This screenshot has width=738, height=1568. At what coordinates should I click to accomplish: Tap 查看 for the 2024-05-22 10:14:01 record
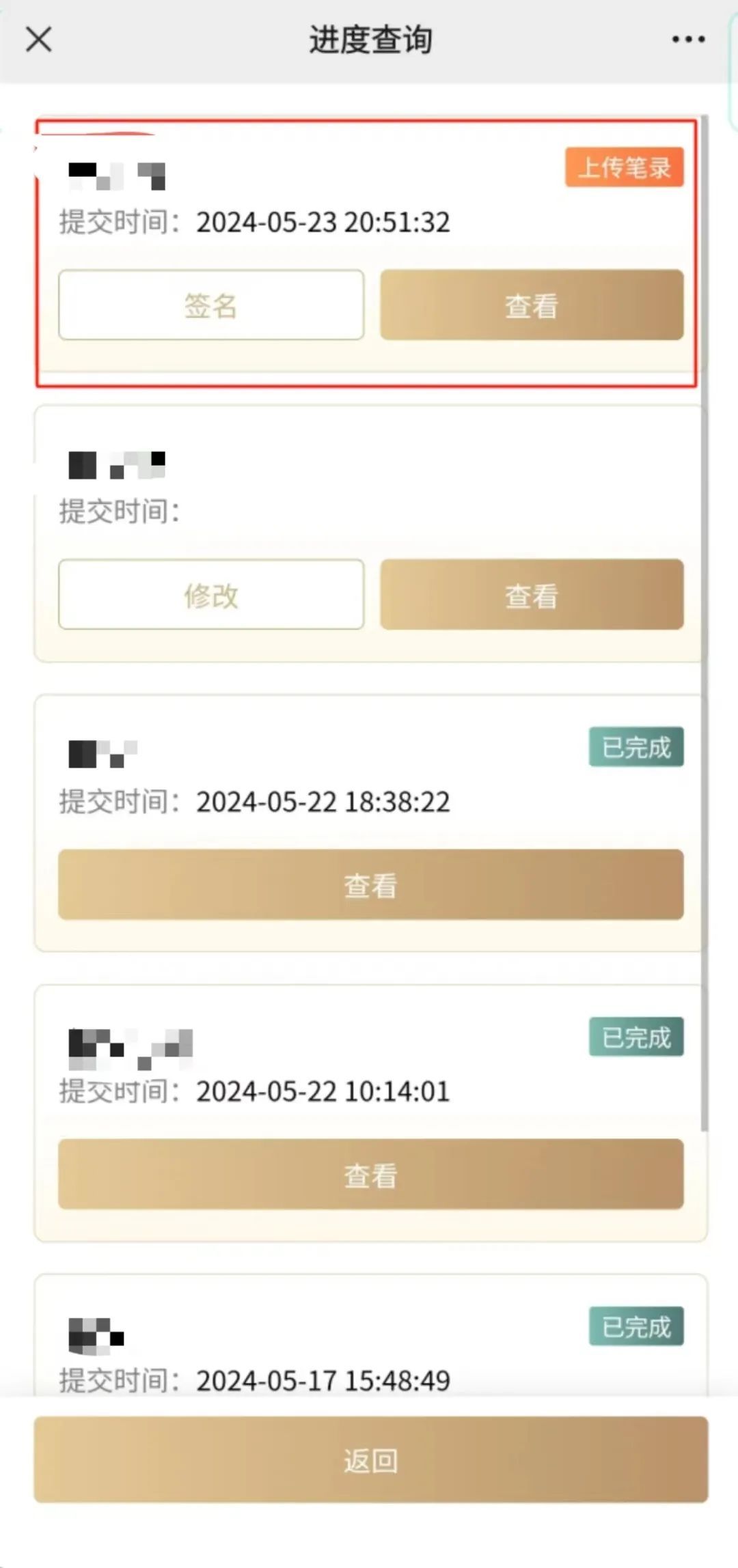click(370, 1174)
